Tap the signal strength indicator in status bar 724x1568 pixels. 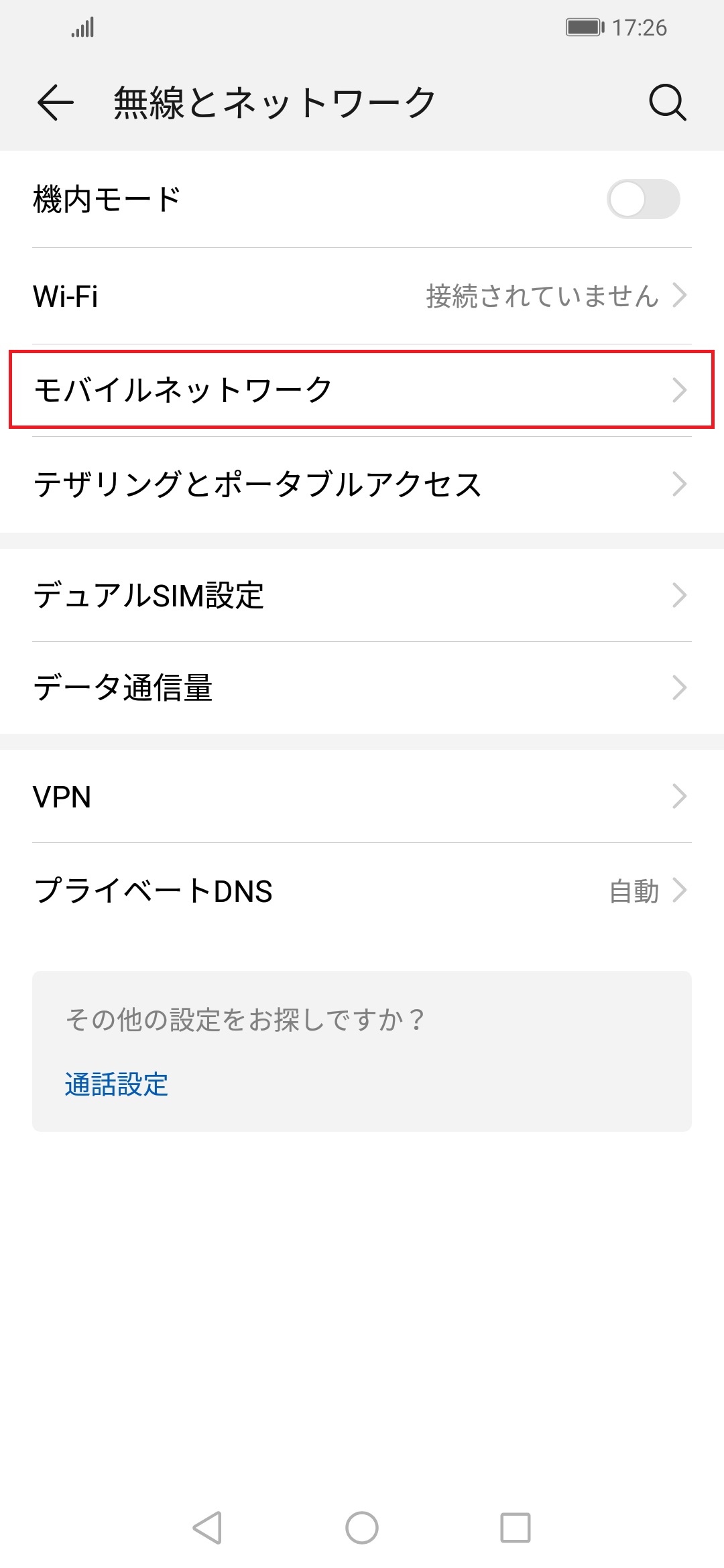pos(83,27)
